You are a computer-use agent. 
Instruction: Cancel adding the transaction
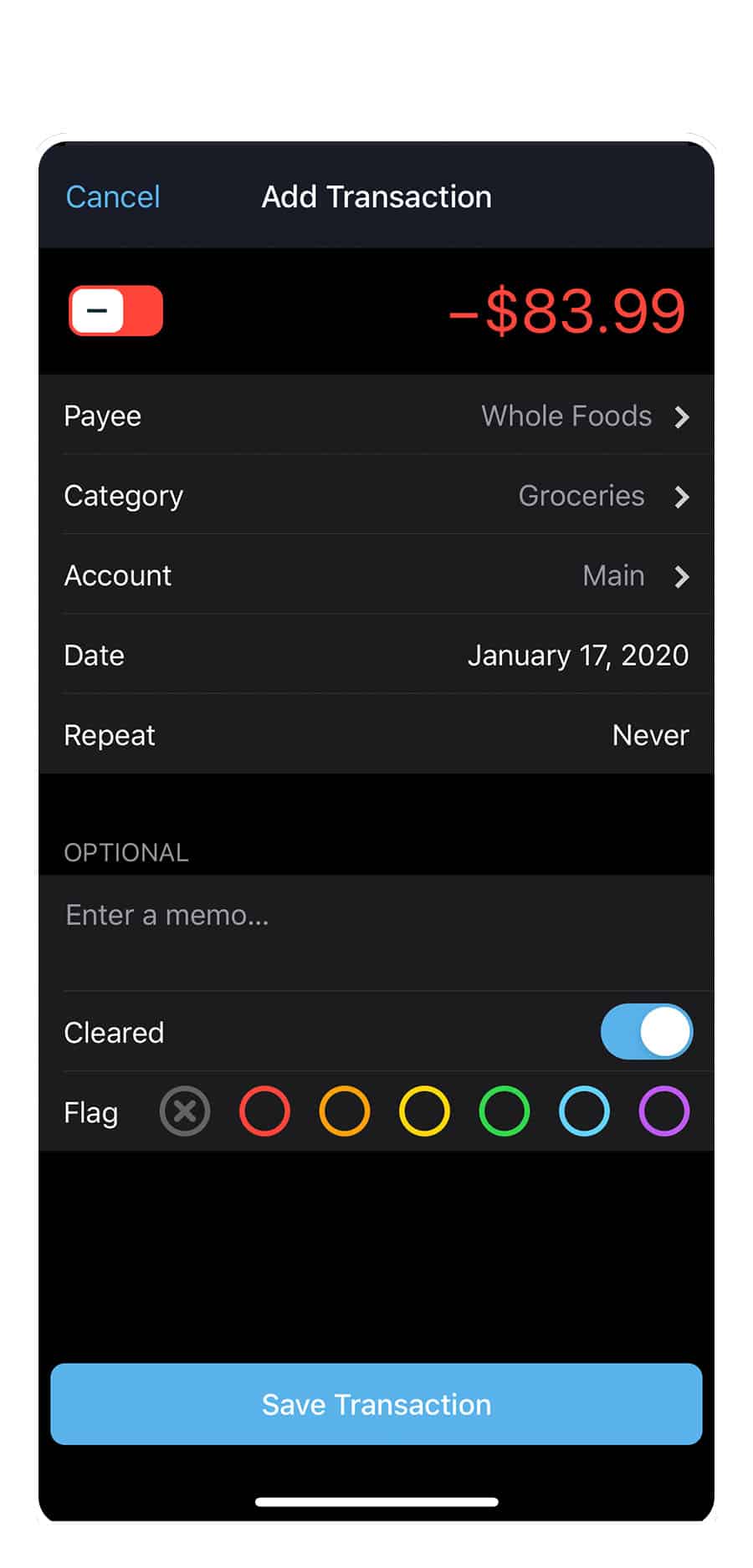pos(113,197)
